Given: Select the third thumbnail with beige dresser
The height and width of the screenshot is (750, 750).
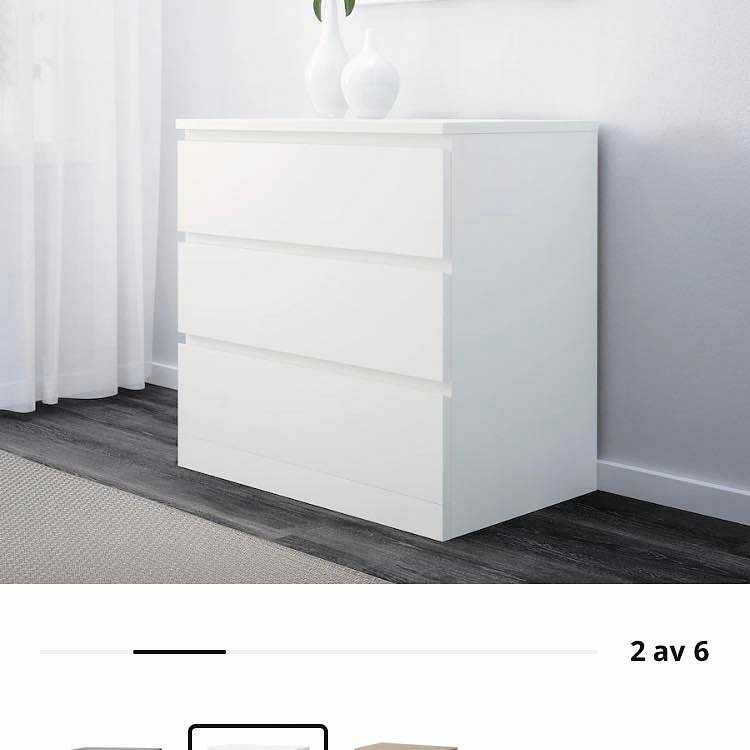Looking at the screenshot, I should pyautogui.click(x=405, y=744).
